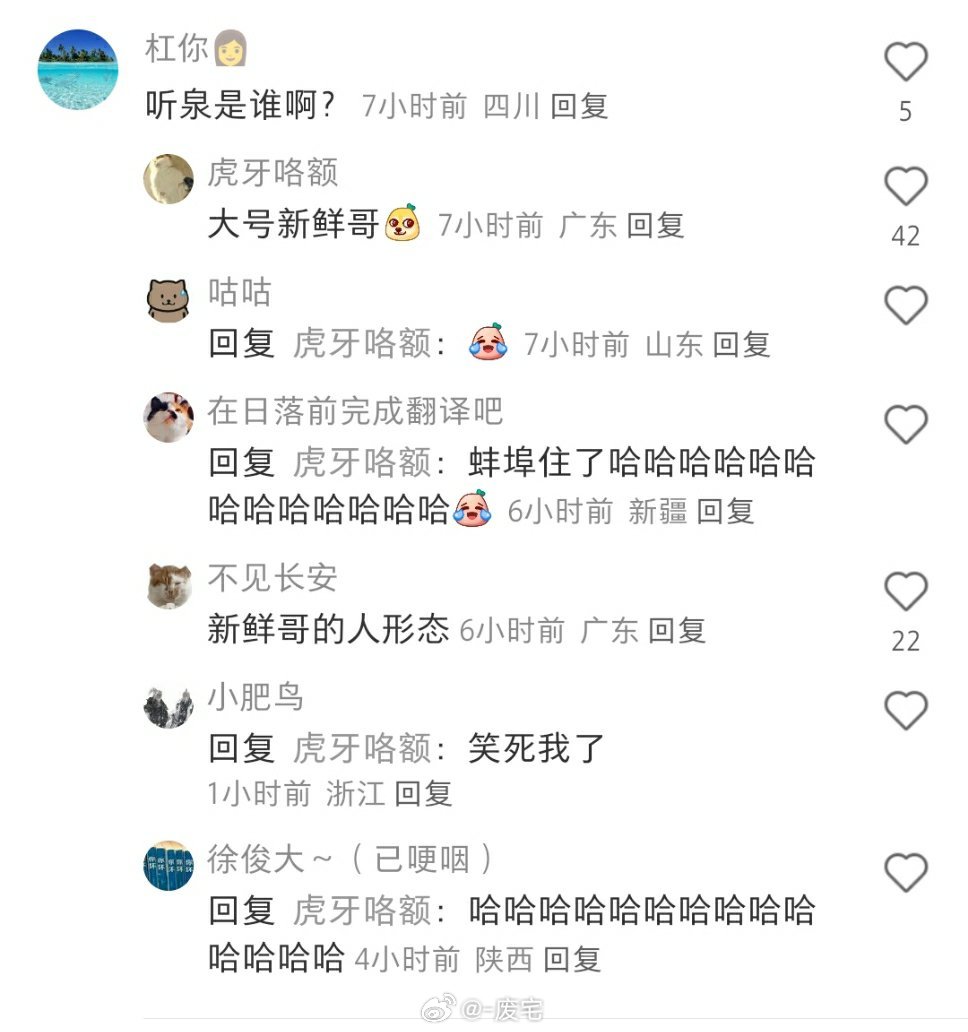
Task: Open 虎牙咯额's profile avatar
Action: [x=168, y=179]
